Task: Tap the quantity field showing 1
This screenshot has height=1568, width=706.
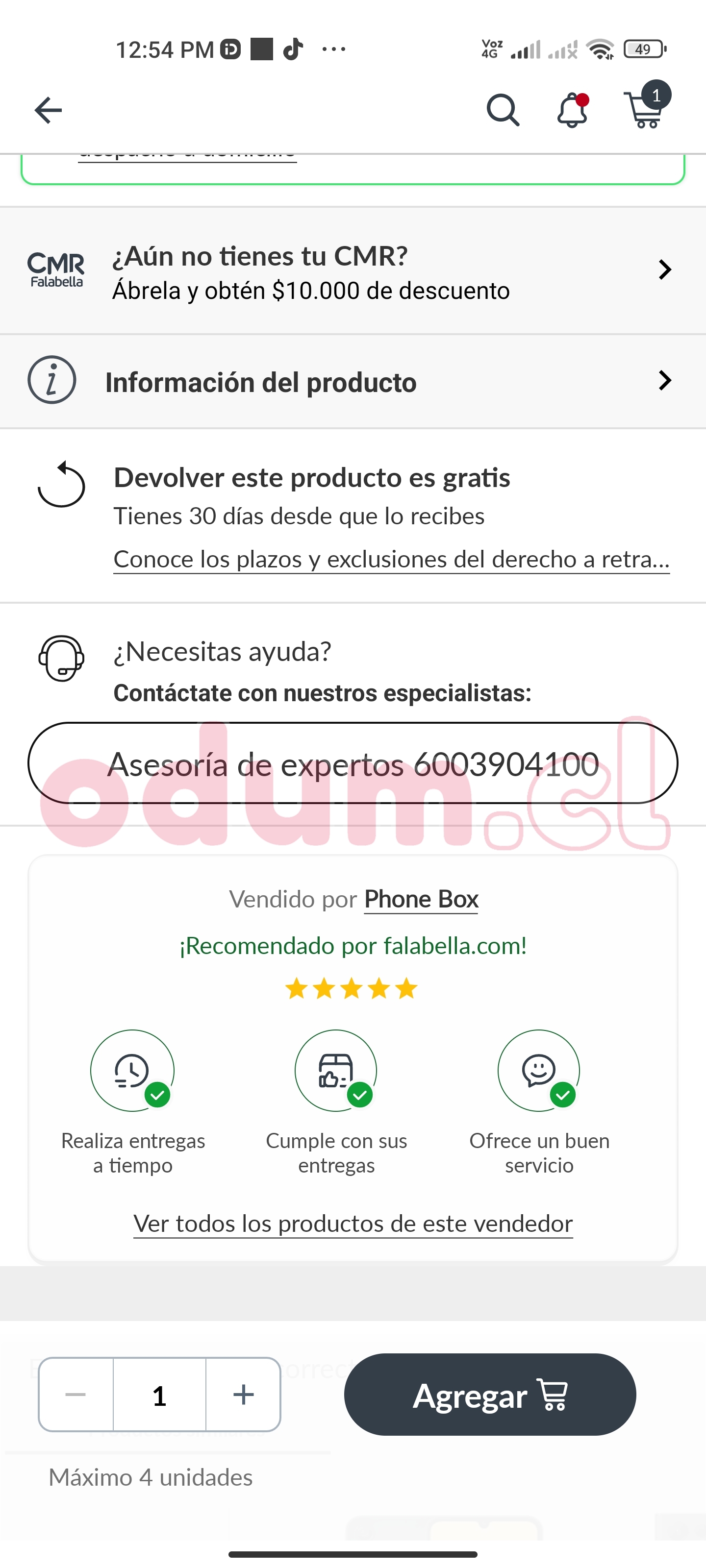Action: (x=160, y=1395)
